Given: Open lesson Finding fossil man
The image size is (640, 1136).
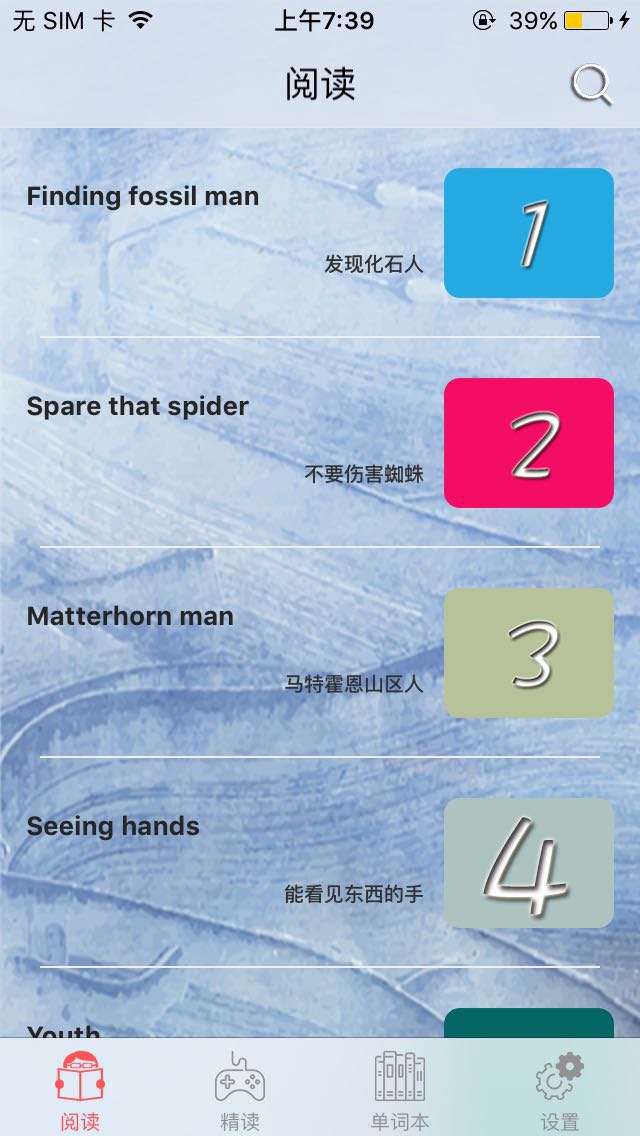Looking at the screenshot, I should tap(320, 232).
